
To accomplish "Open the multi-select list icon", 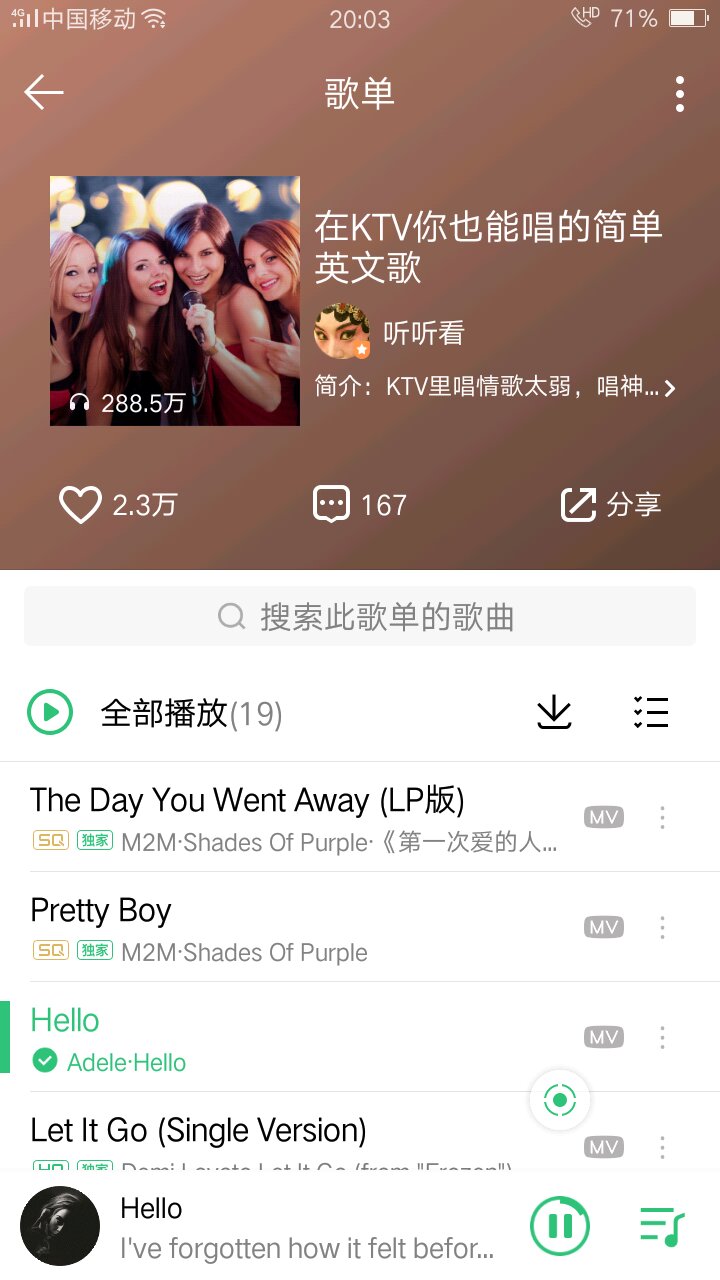I will coord(651,712).
